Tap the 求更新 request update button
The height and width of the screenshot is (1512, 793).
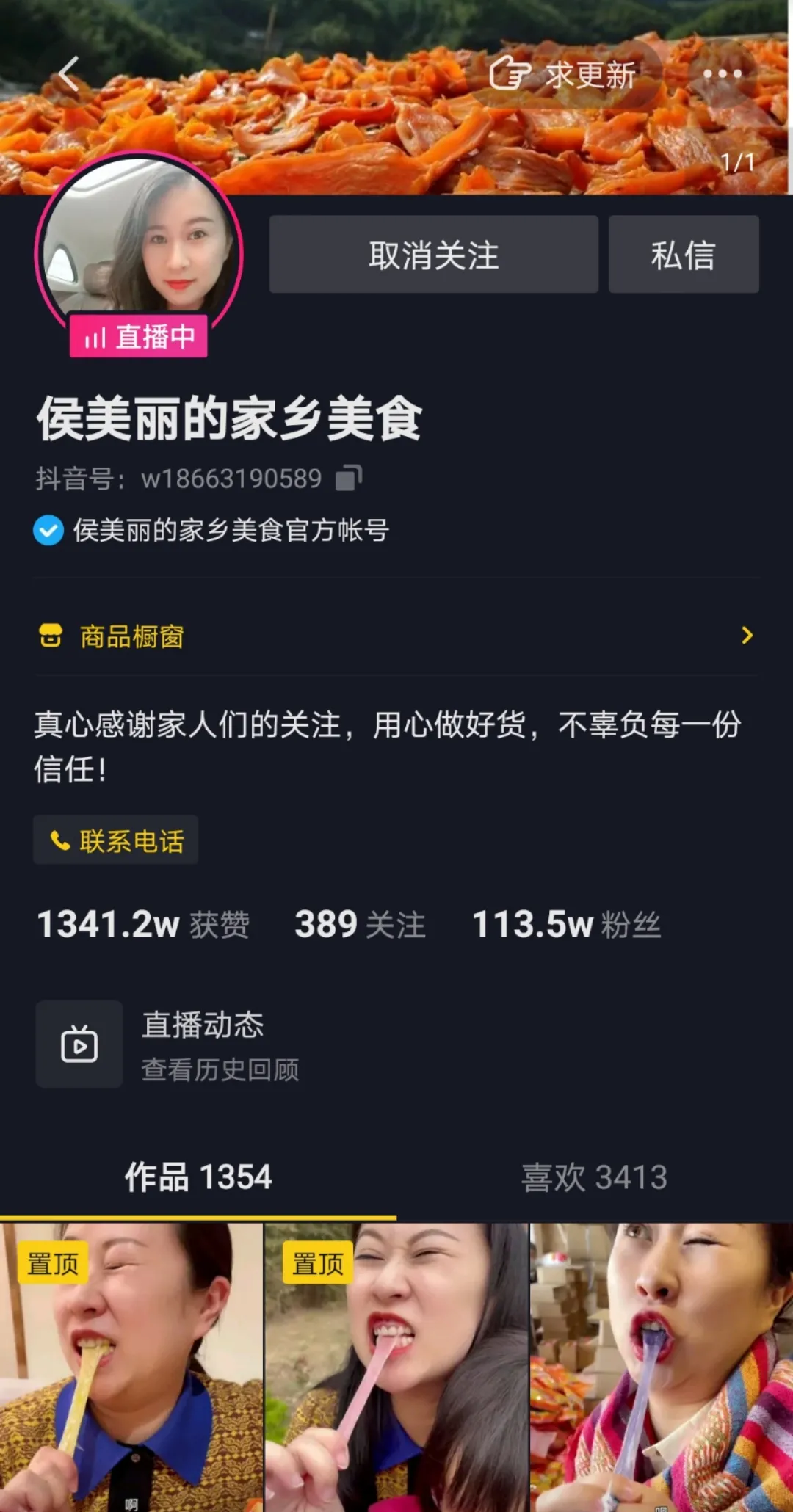(564, 74)
